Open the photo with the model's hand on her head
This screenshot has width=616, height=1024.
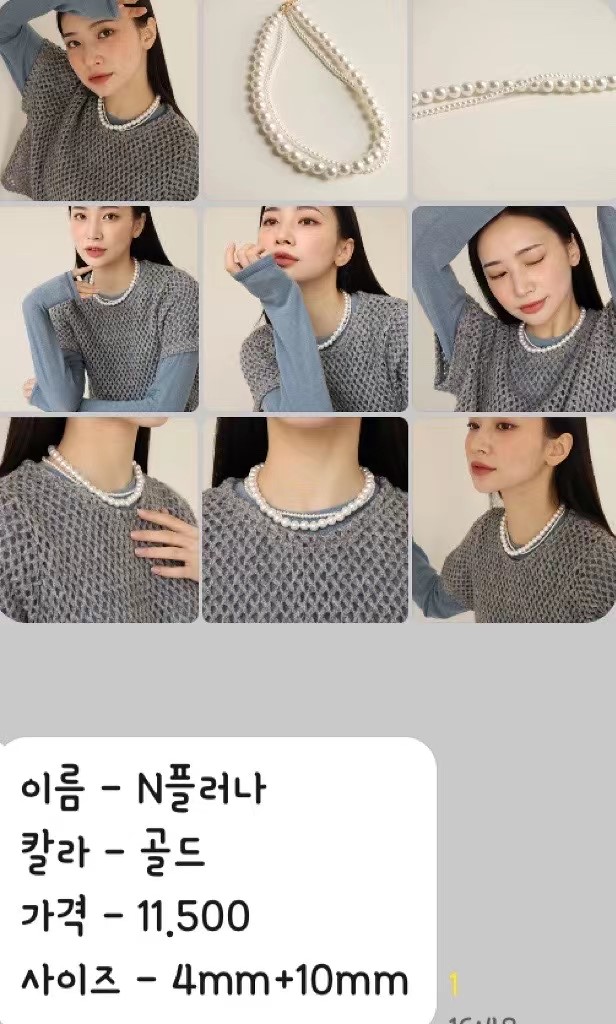click(x=99, y=100)
